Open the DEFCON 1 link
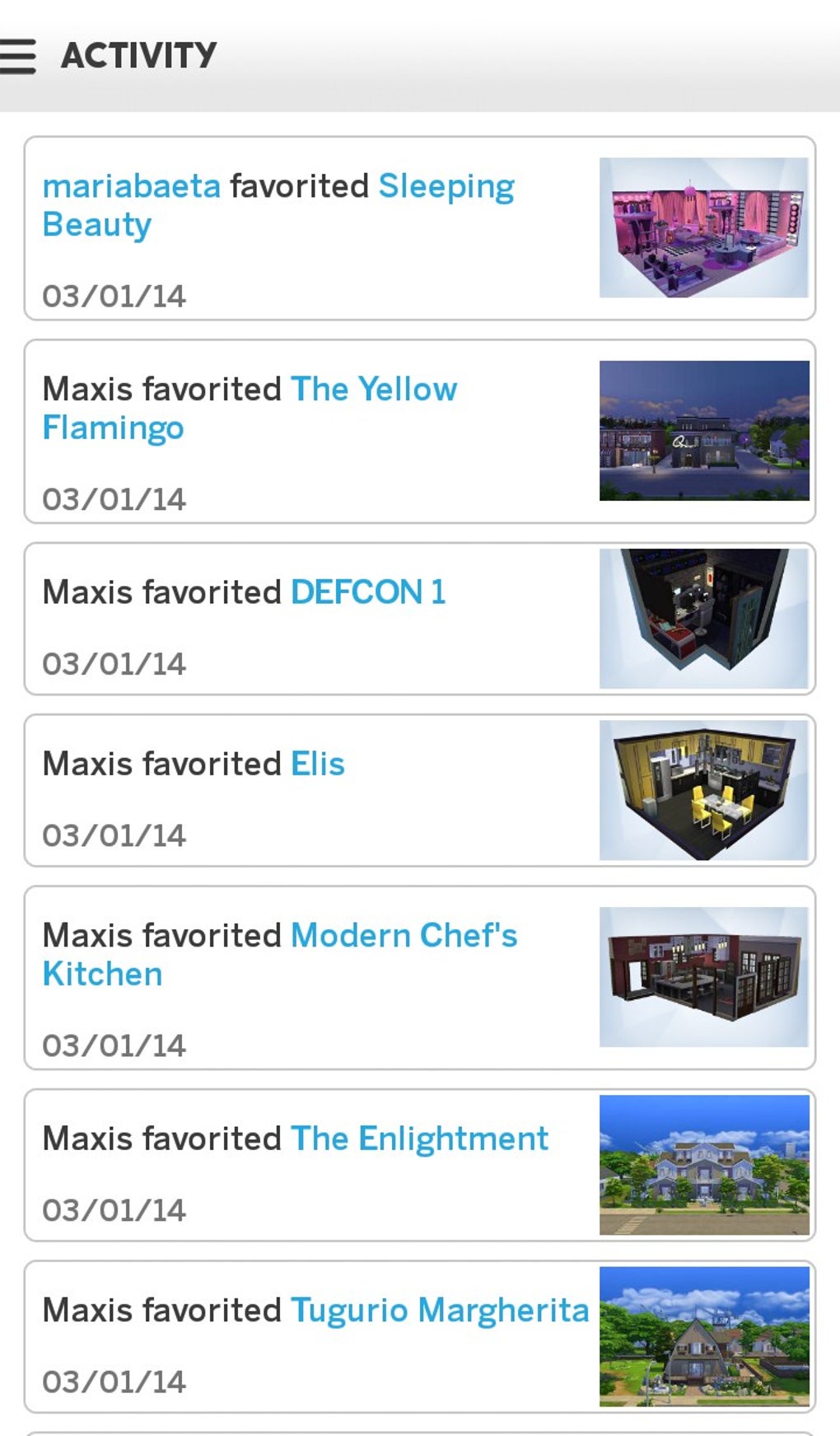 tap(367, 592)
